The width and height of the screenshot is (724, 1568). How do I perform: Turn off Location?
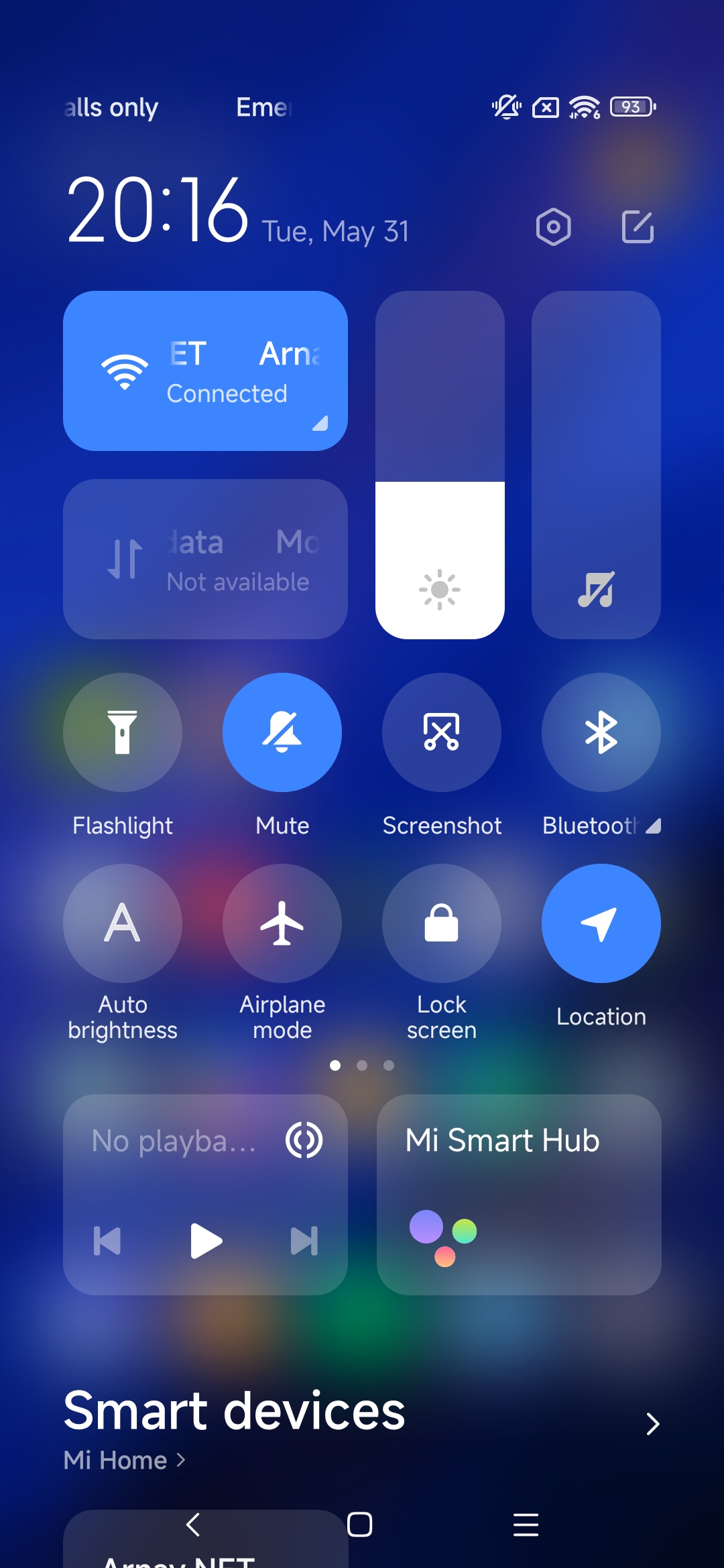pos(601,923)
